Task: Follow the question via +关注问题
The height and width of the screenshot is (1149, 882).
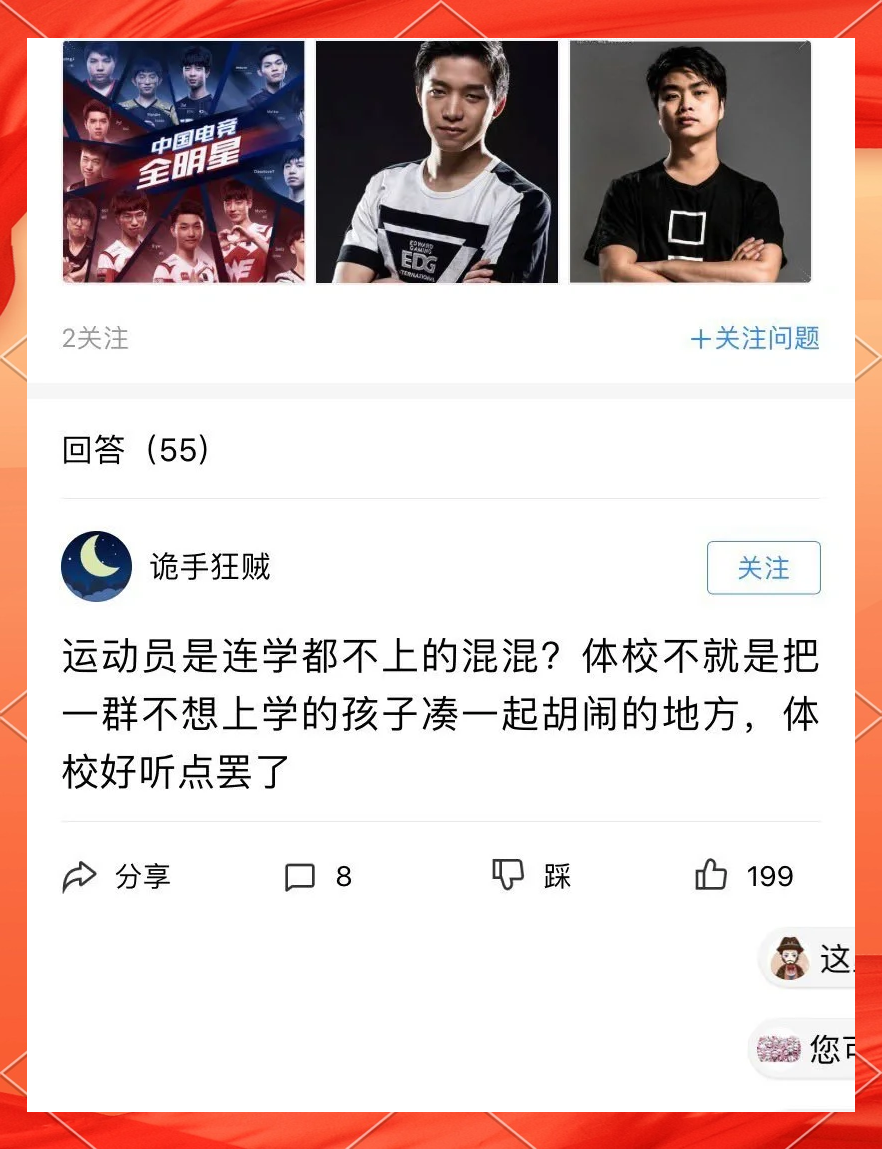Action: point(754,339)
